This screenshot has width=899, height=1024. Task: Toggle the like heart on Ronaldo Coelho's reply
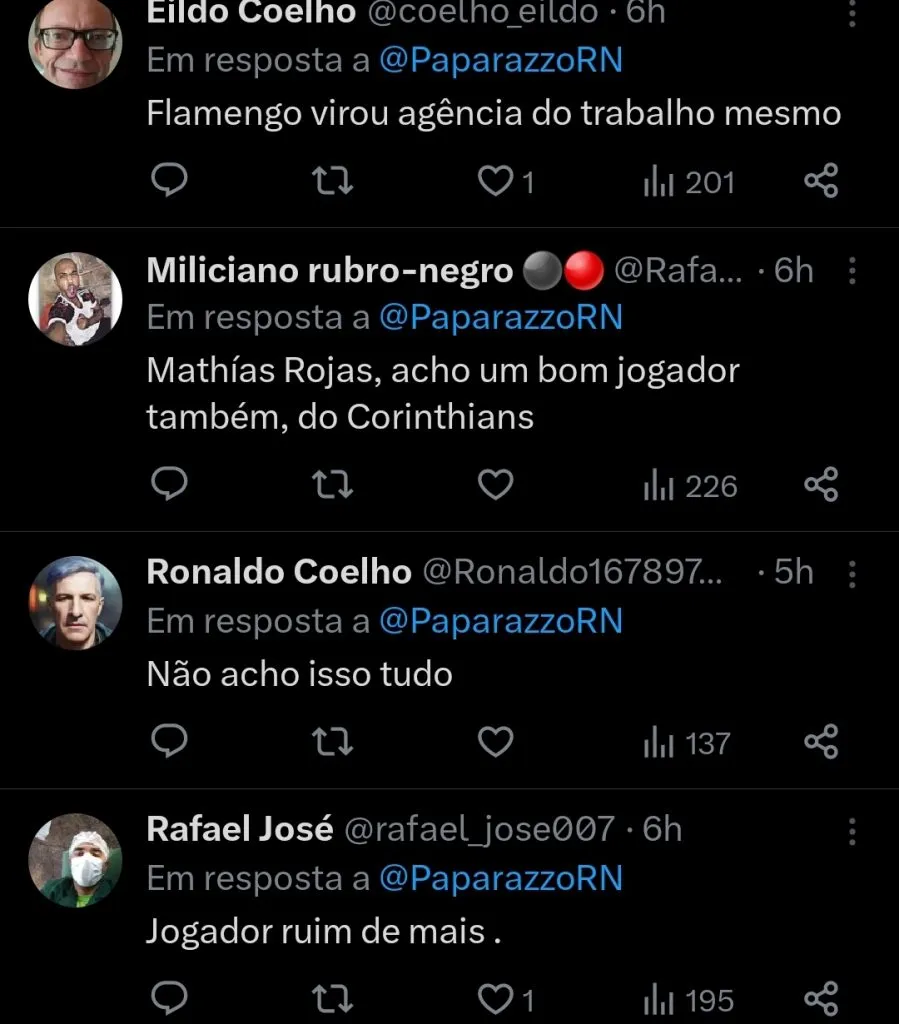495,741
